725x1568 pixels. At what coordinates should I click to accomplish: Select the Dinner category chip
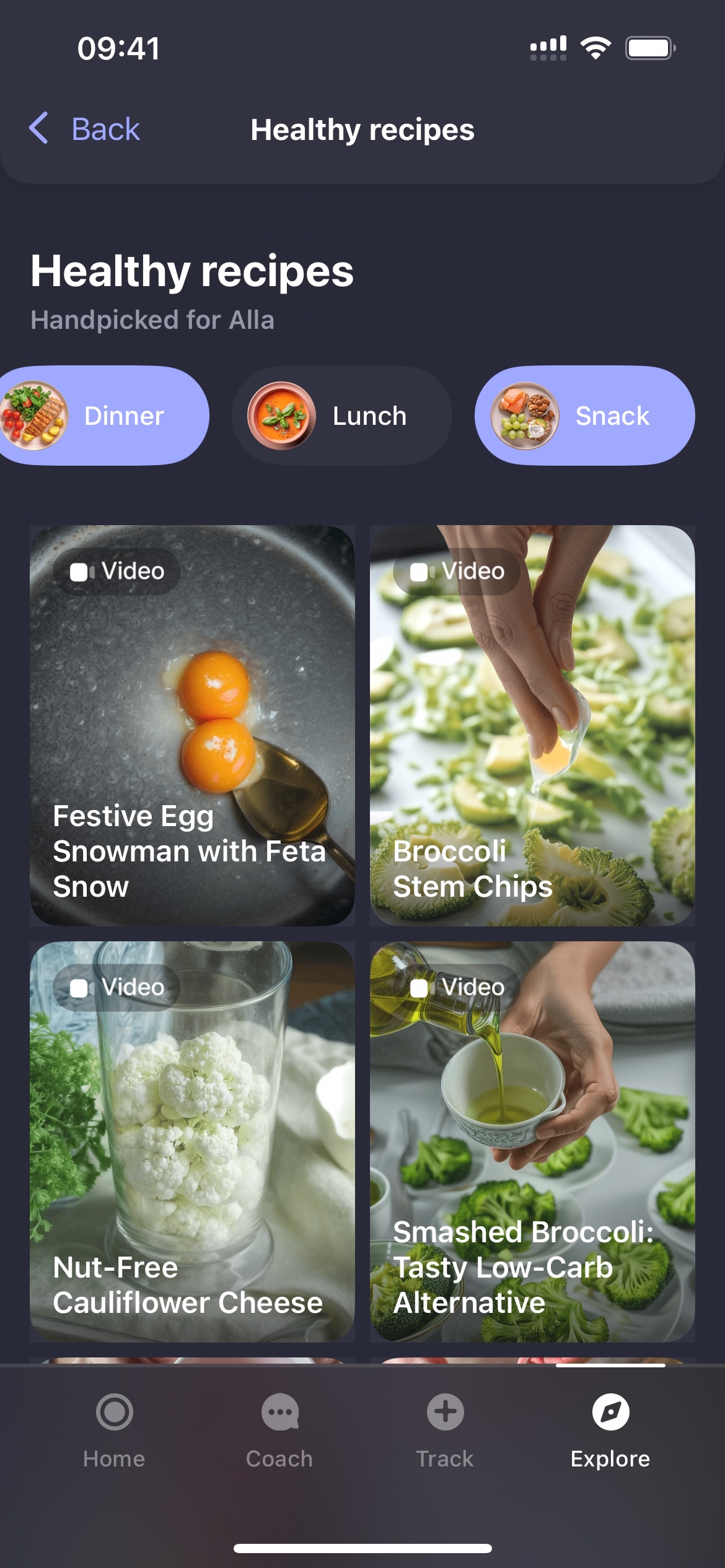point(105,416)
